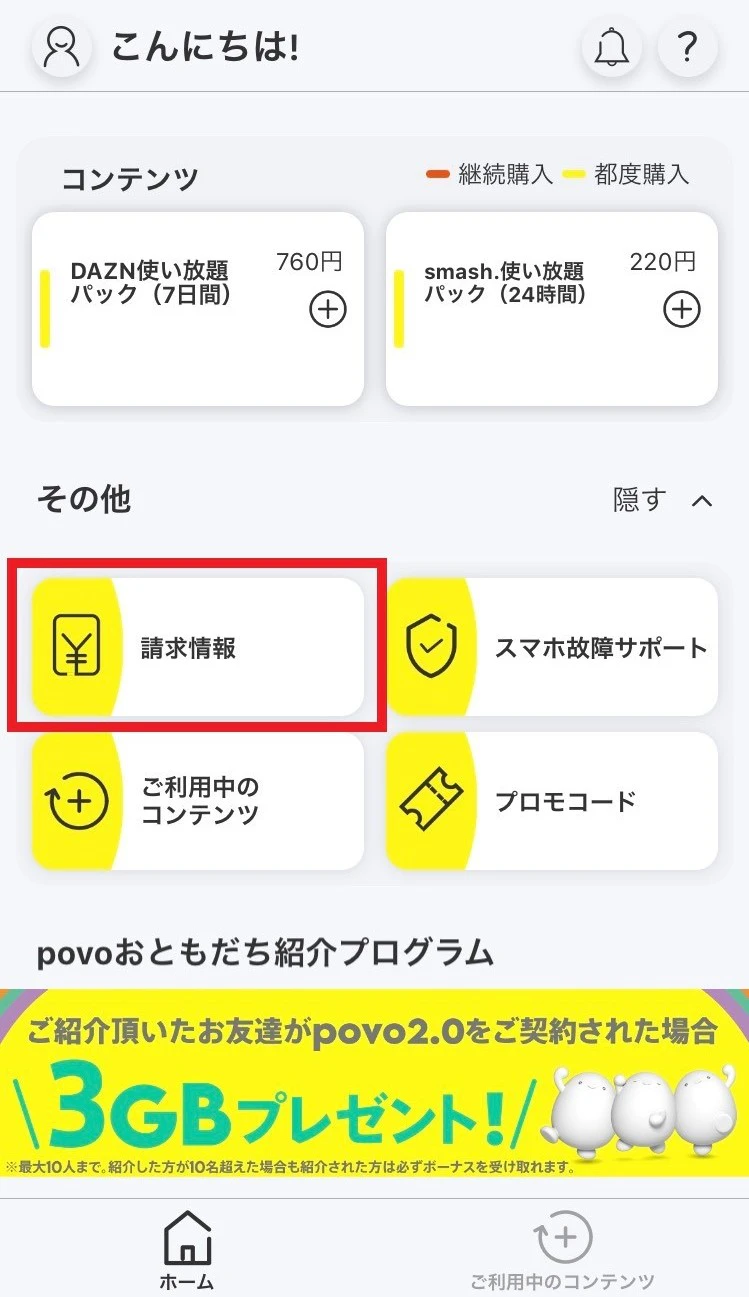Open notifications via the bell icon
Screen dimensions: 749x1297
point(611,46)
